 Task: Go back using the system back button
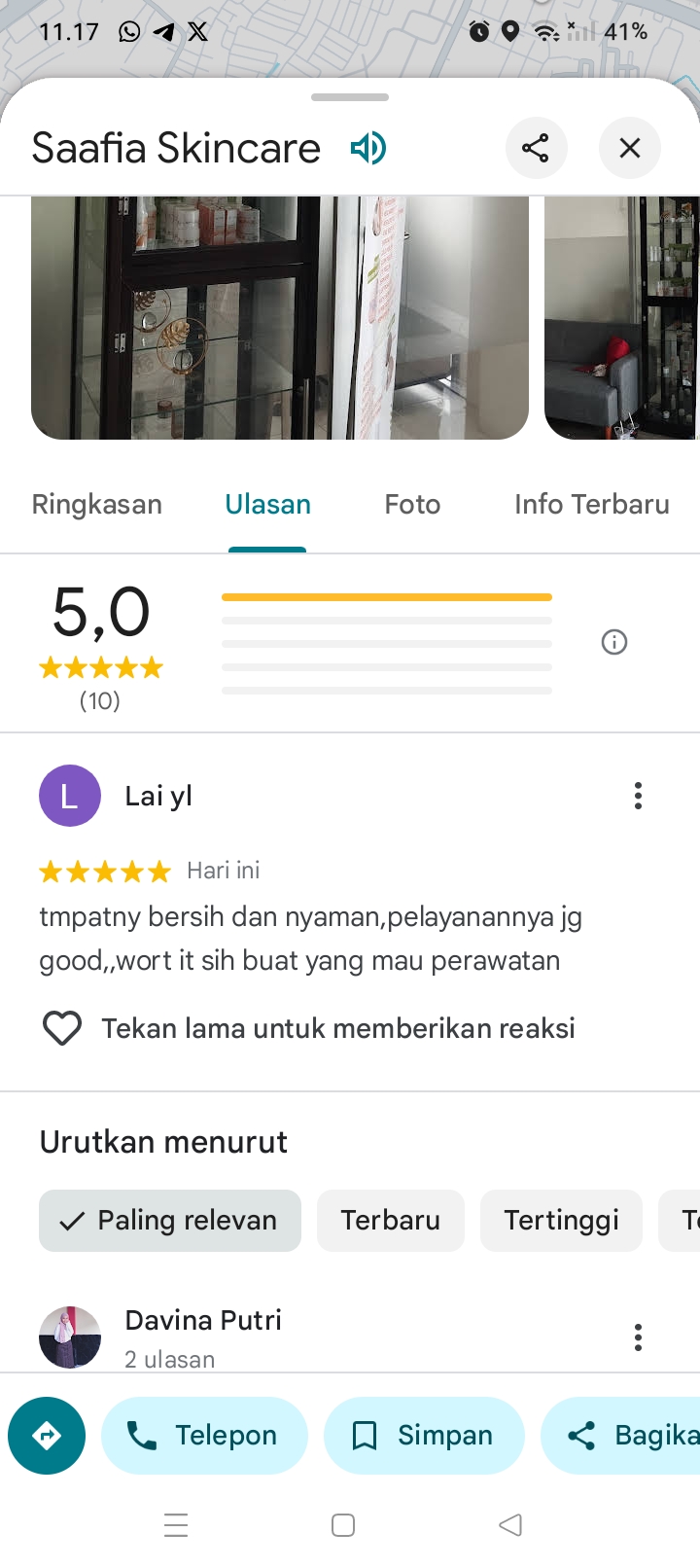[x=510, y=1525]
